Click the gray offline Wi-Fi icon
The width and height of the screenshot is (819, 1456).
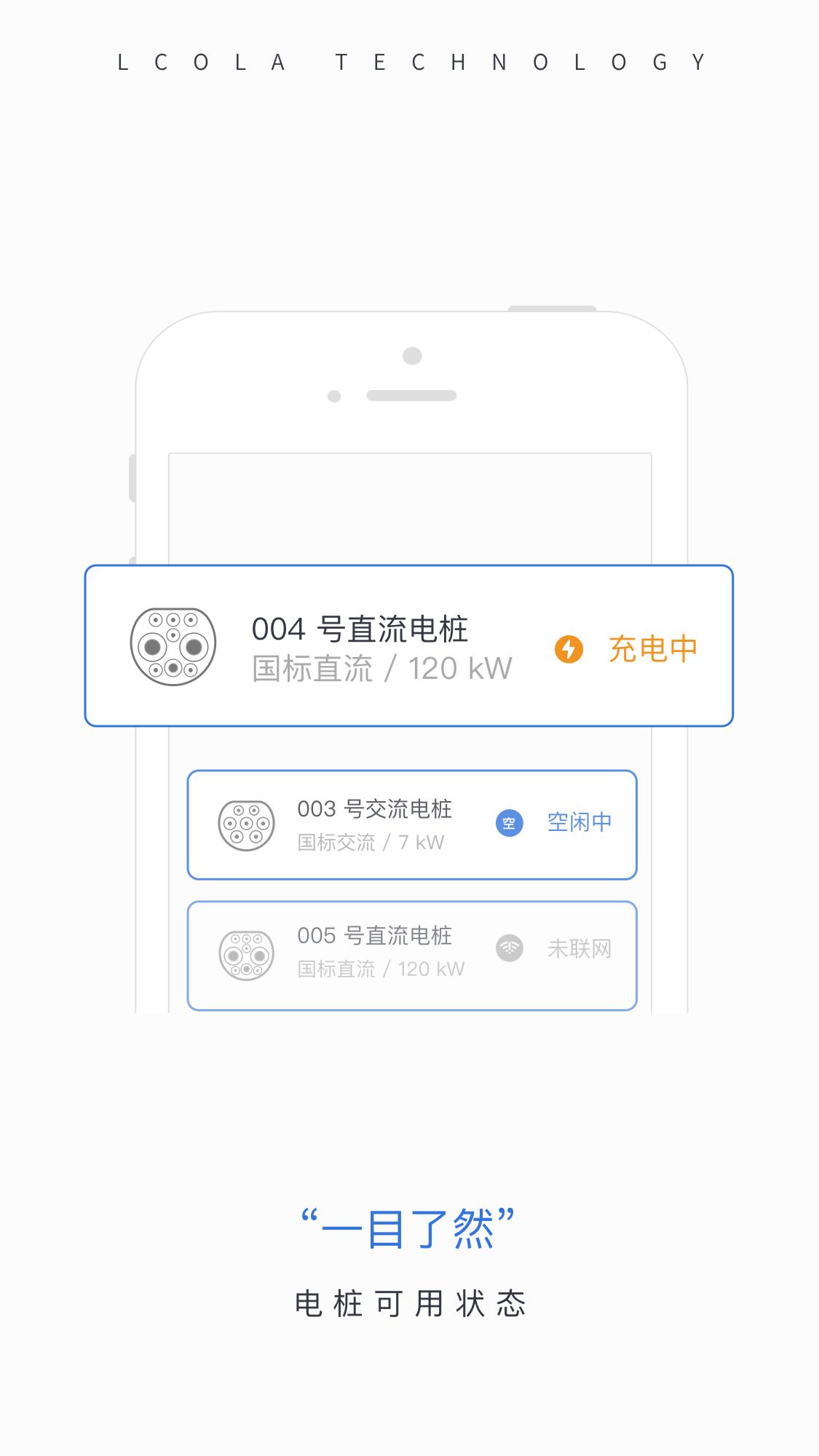pyautogui.click(x=510, y=949)
